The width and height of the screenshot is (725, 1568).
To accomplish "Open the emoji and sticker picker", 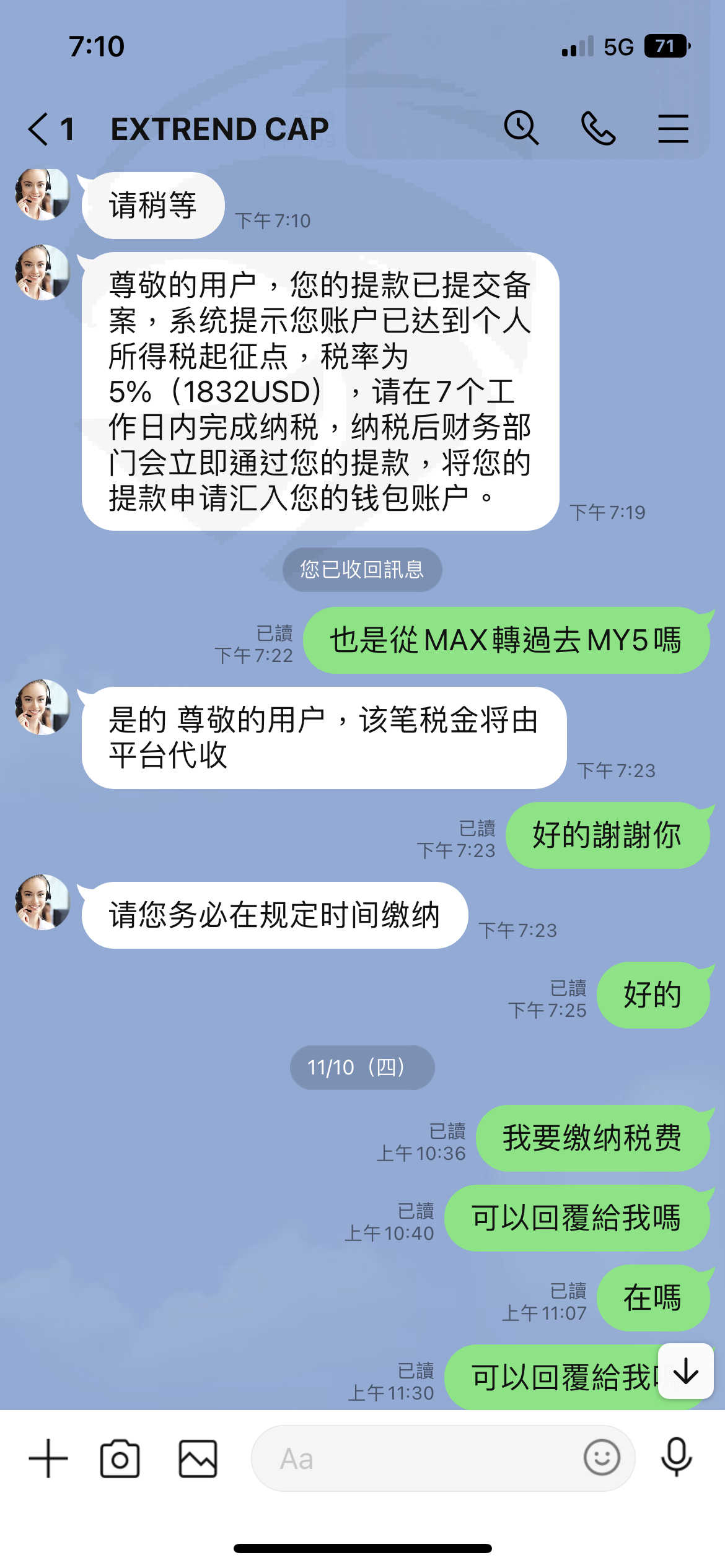I will point(602,1457).
